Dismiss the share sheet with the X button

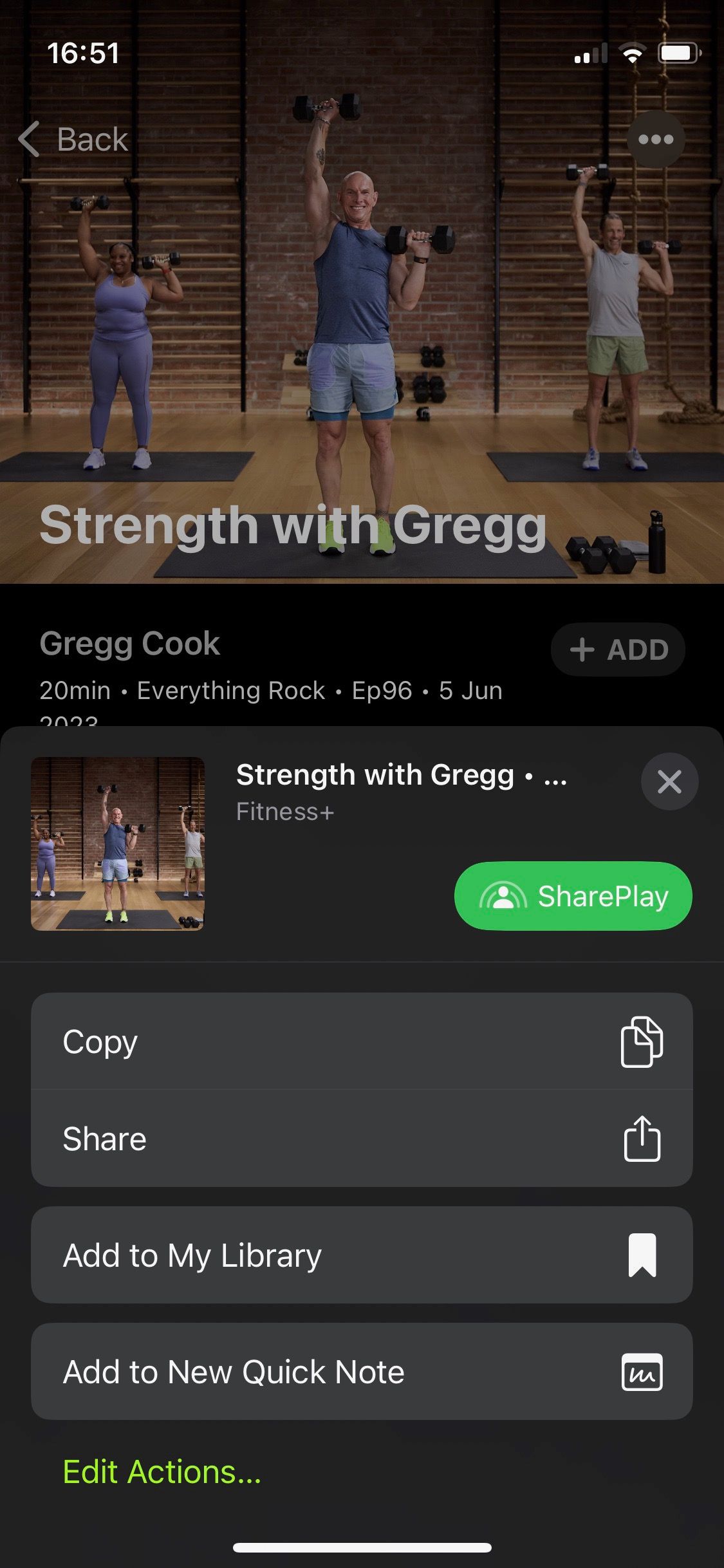[669, 781]
